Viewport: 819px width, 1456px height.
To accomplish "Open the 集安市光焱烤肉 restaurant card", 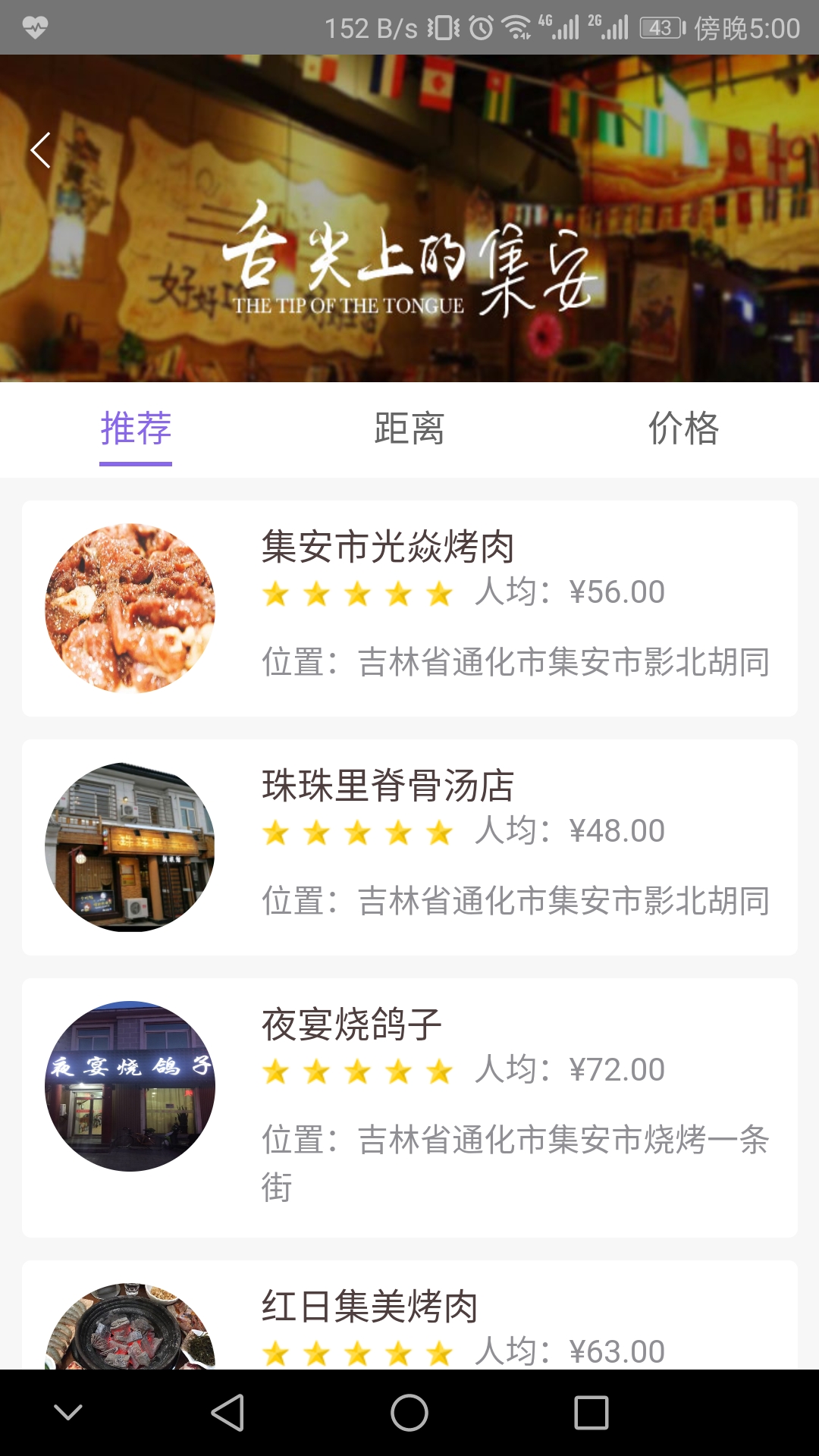I will click(x=409, y=608).
